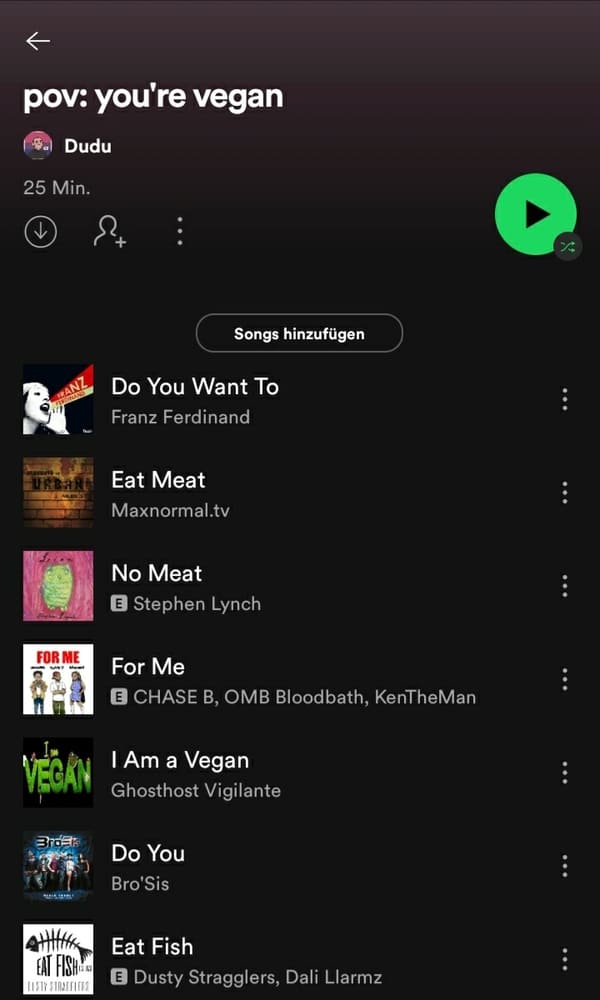
Task: Go back using the top arrow
Action: pos(38,41)
